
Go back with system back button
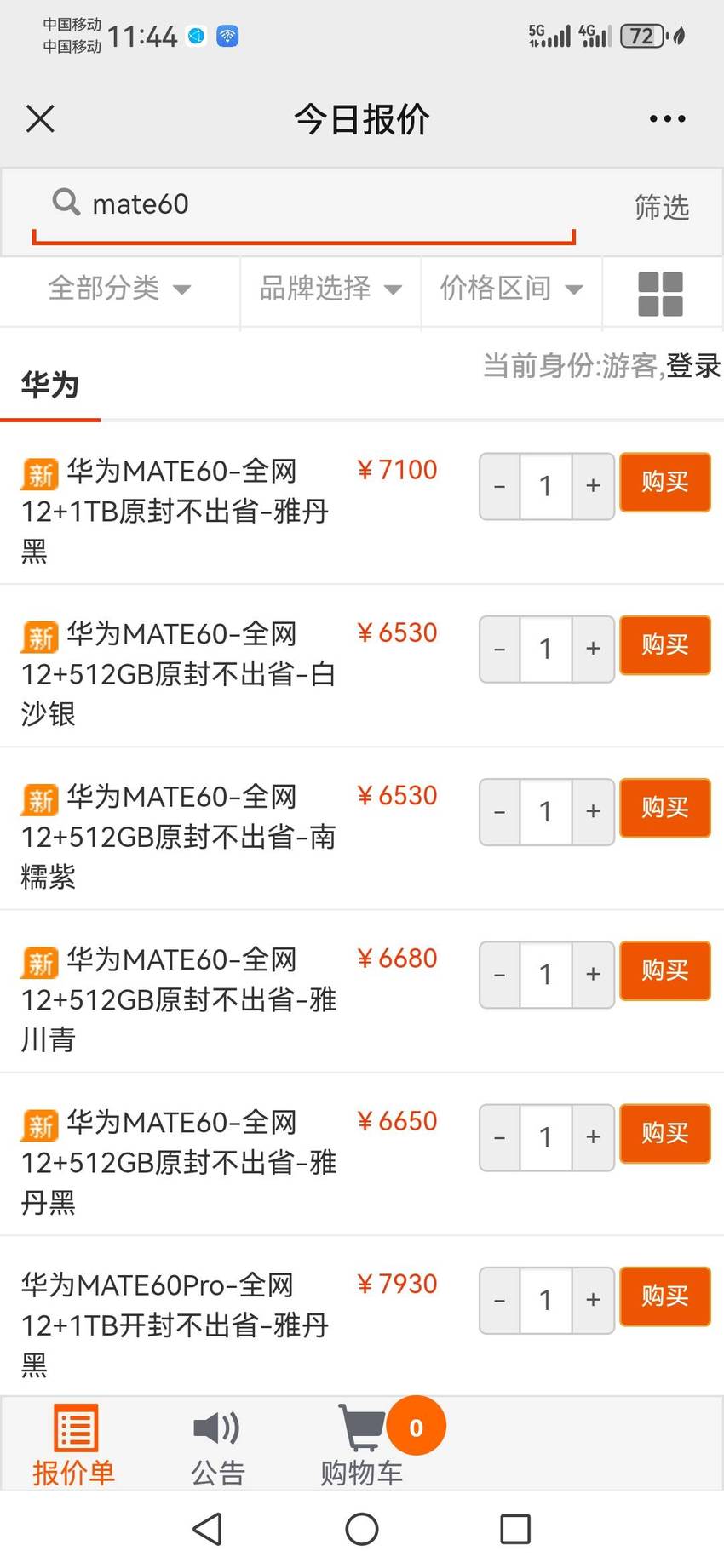click(208, 1529)
